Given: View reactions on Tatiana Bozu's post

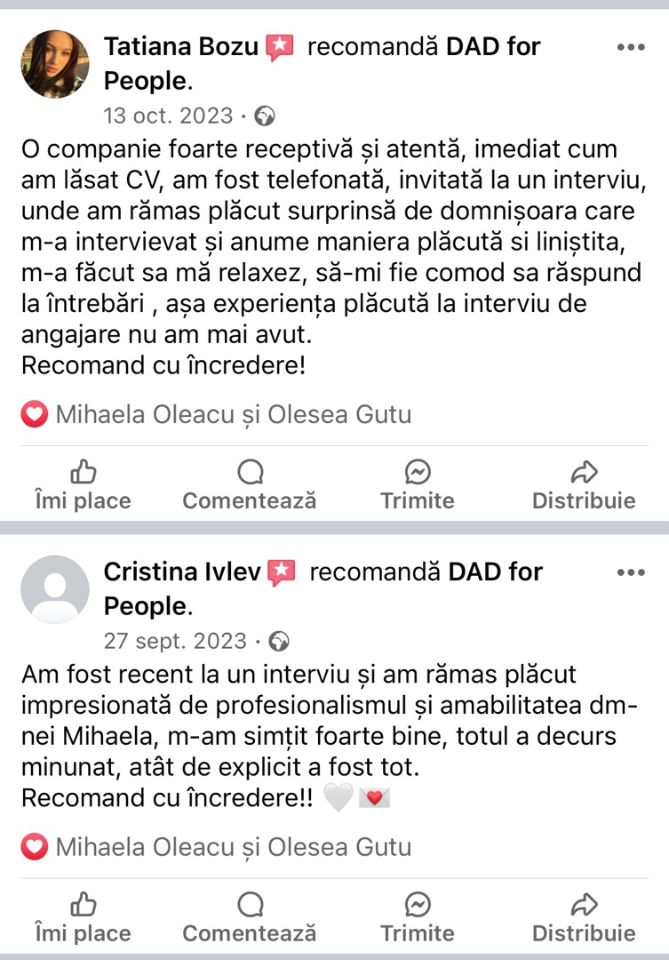Looking at the screenshot, I should pos(217,414).
